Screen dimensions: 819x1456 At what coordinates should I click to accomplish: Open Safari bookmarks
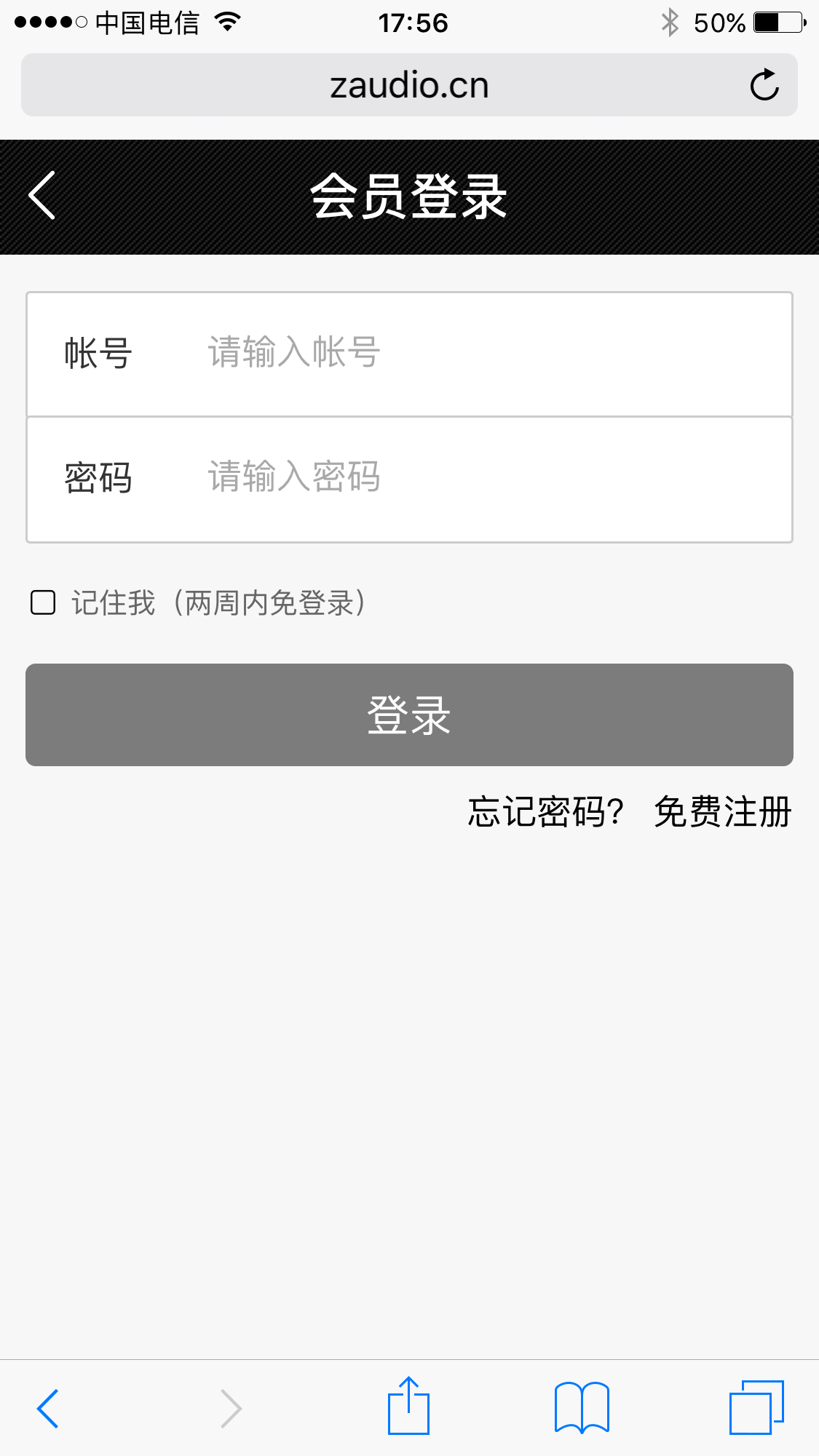pos(582,1407)
